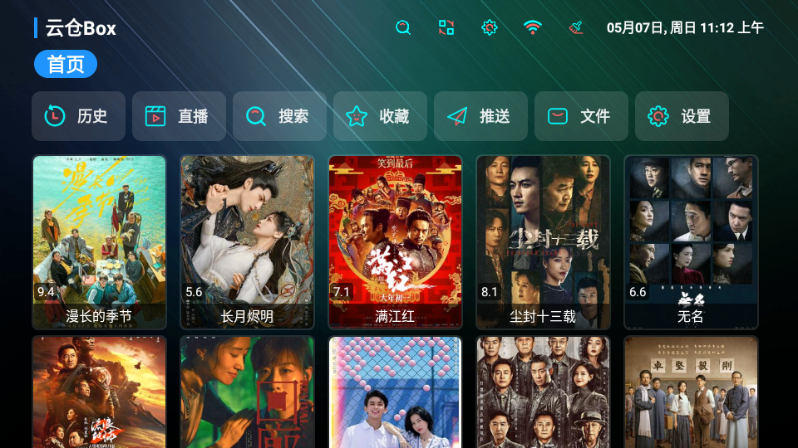Viewport: 798px width, 448px height.
Task: Open the search icon in the top bar
Action: [403, 28]
